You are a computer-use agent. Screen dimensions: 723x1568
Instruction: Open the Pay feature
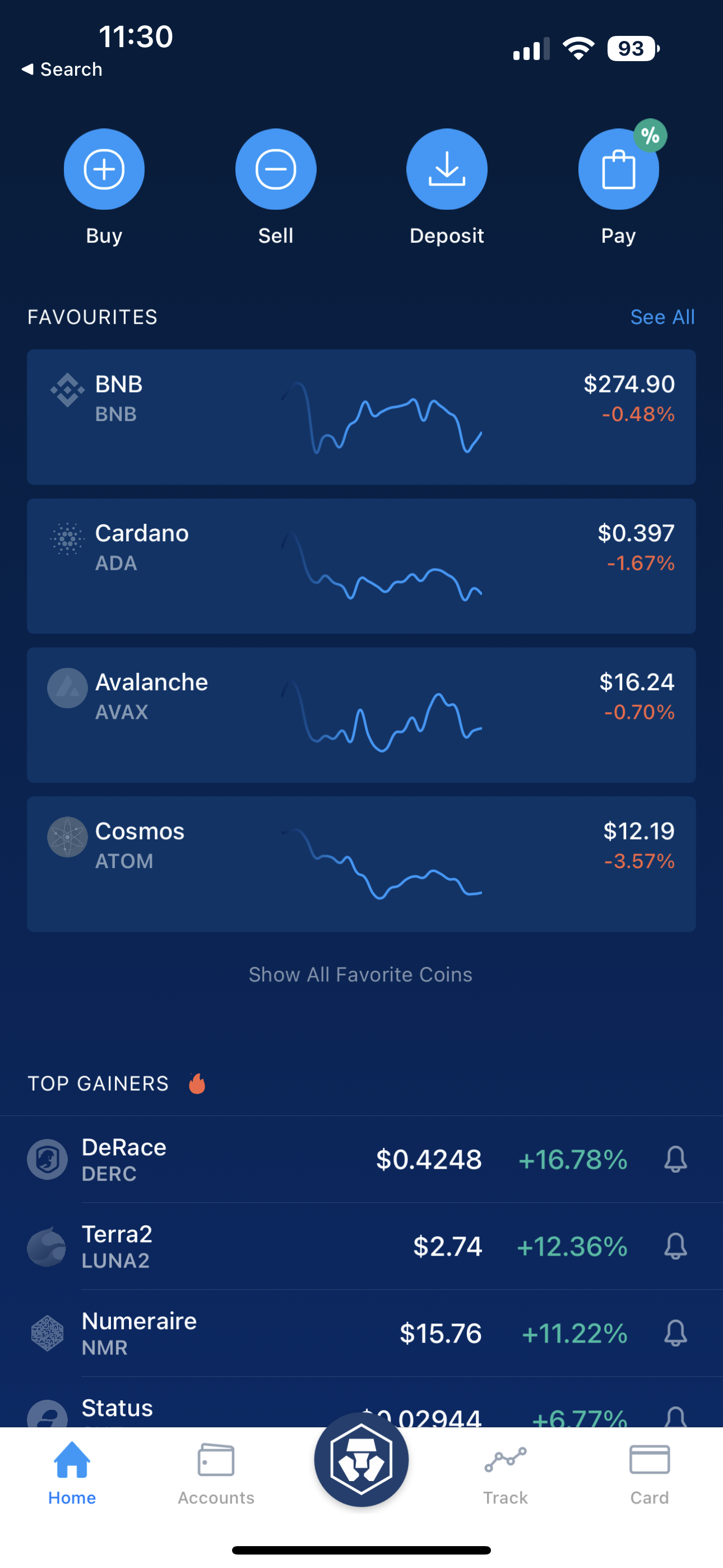(618, 169)
